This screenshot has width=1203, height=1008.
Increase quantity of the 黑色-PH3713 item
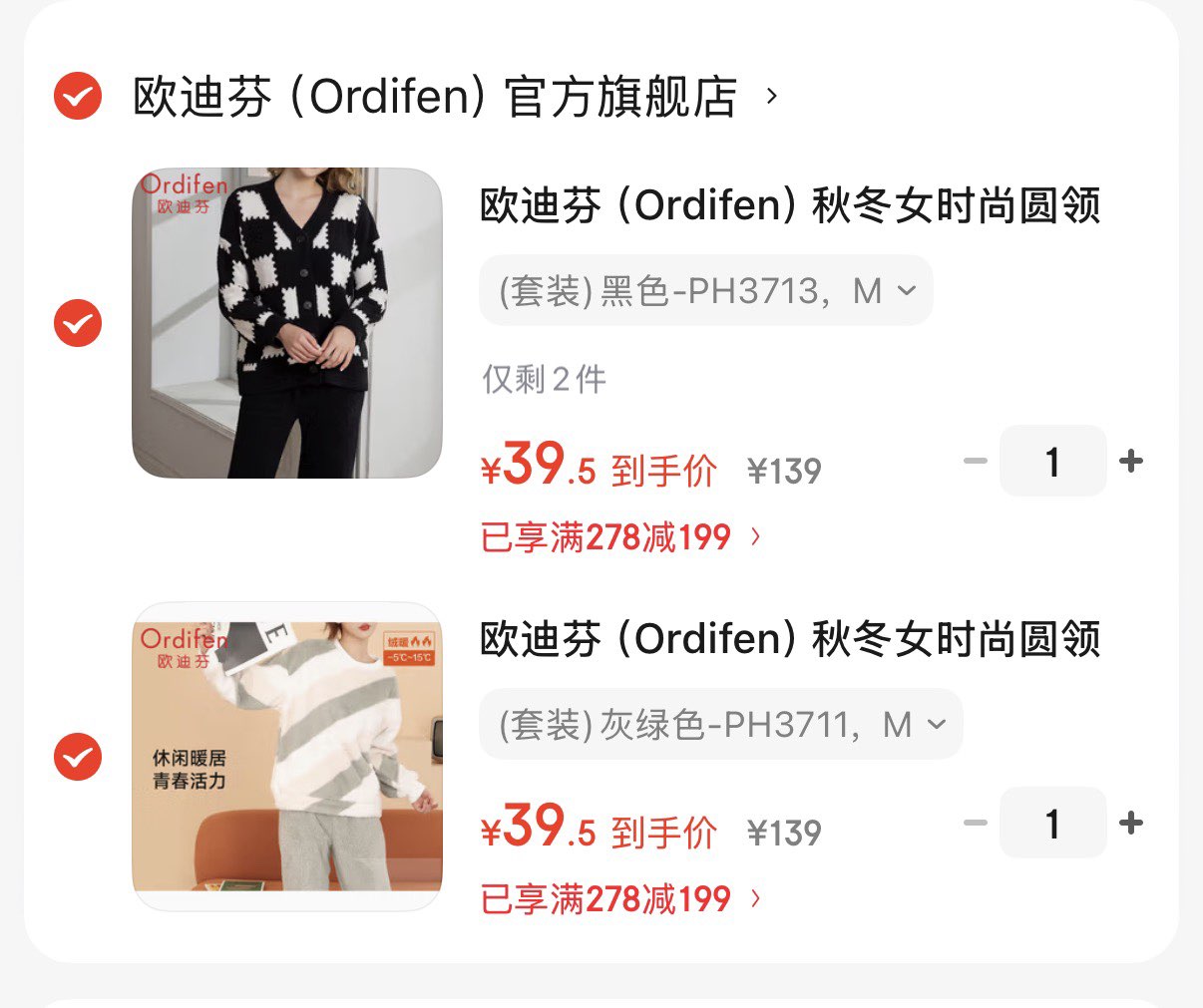pos(1131,461)
